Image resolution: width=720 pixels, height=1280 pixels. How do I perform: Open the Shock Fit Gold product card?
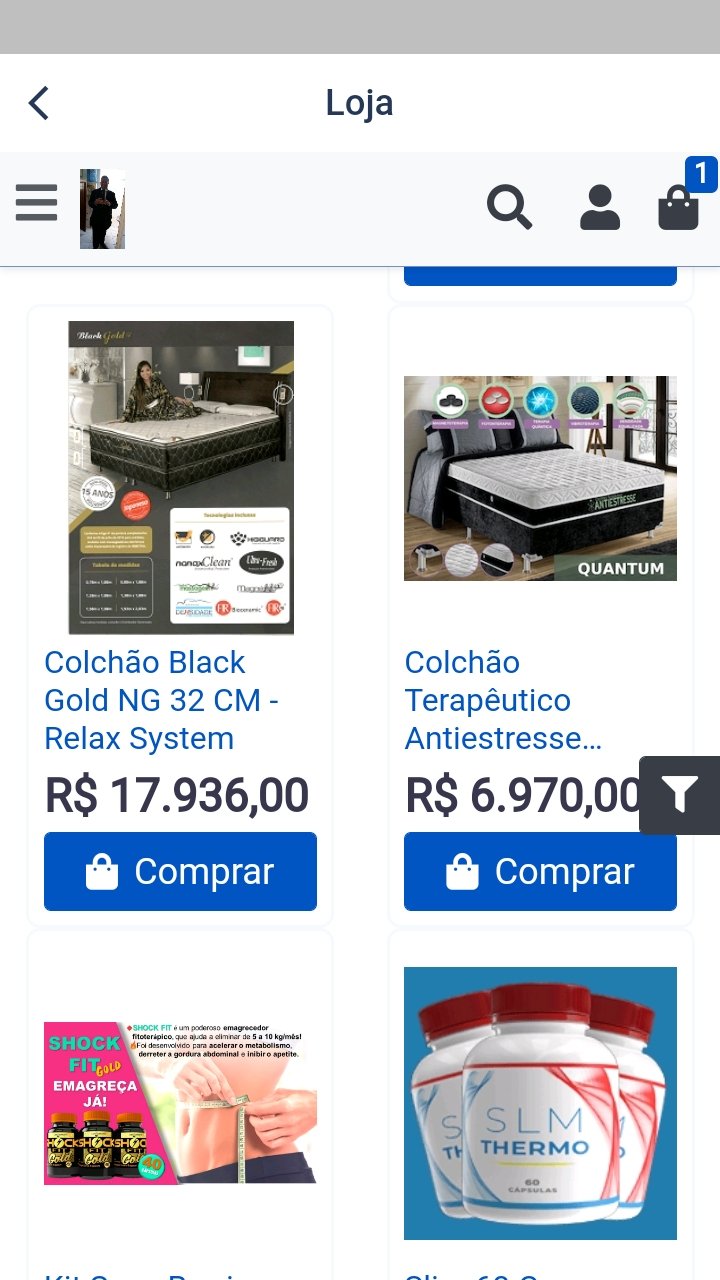click(x=180, y=1102)
